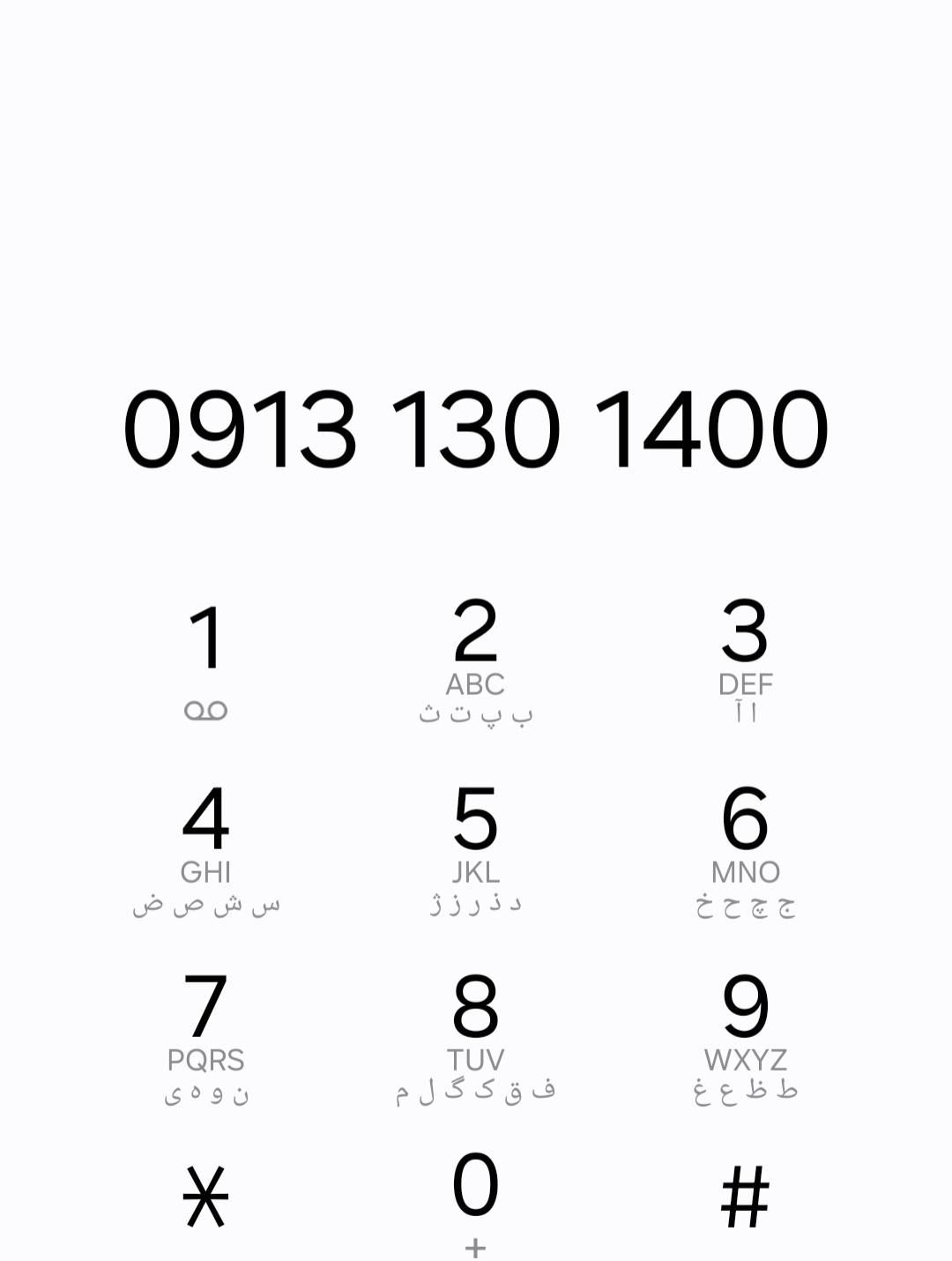Image resolution: width=952 pixels, height=1261 pixels.
Task: Enter digit 7 PQRS
Action: click(x=206, y=1033)
